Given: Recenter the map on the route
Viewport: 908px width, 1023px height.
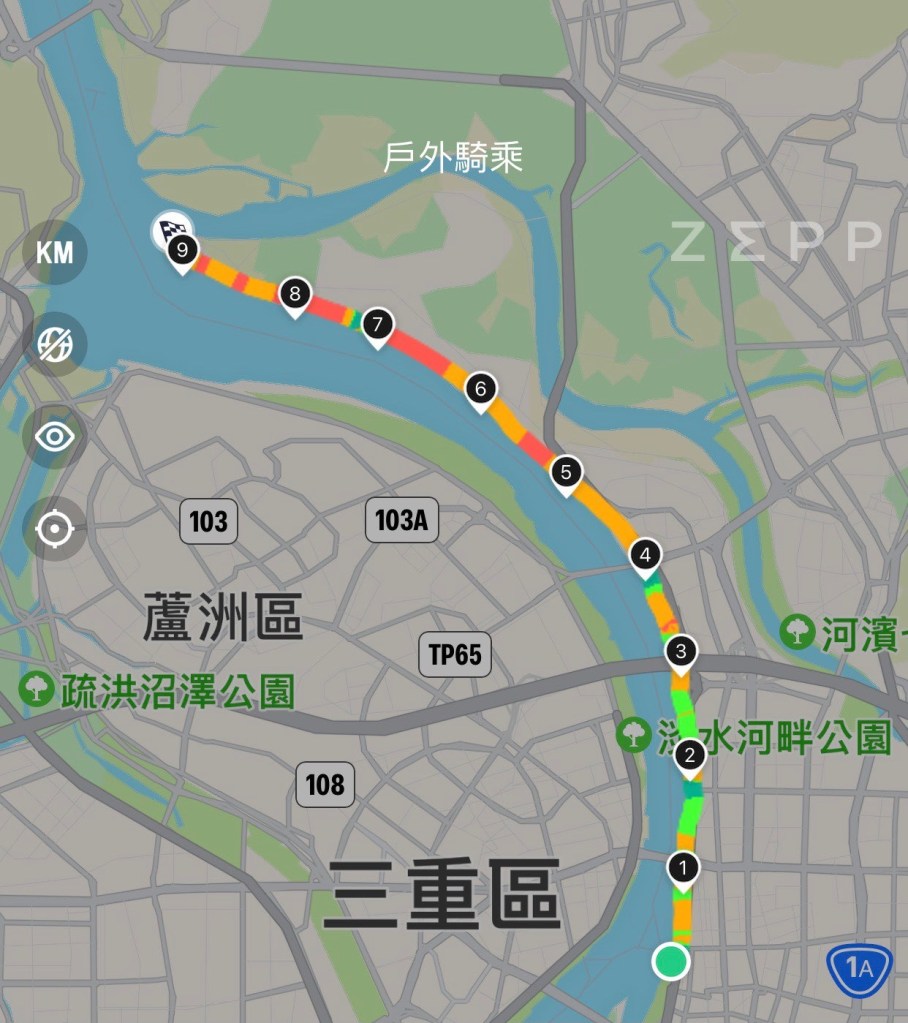Looking at the screenshot, I should point(55,528).
